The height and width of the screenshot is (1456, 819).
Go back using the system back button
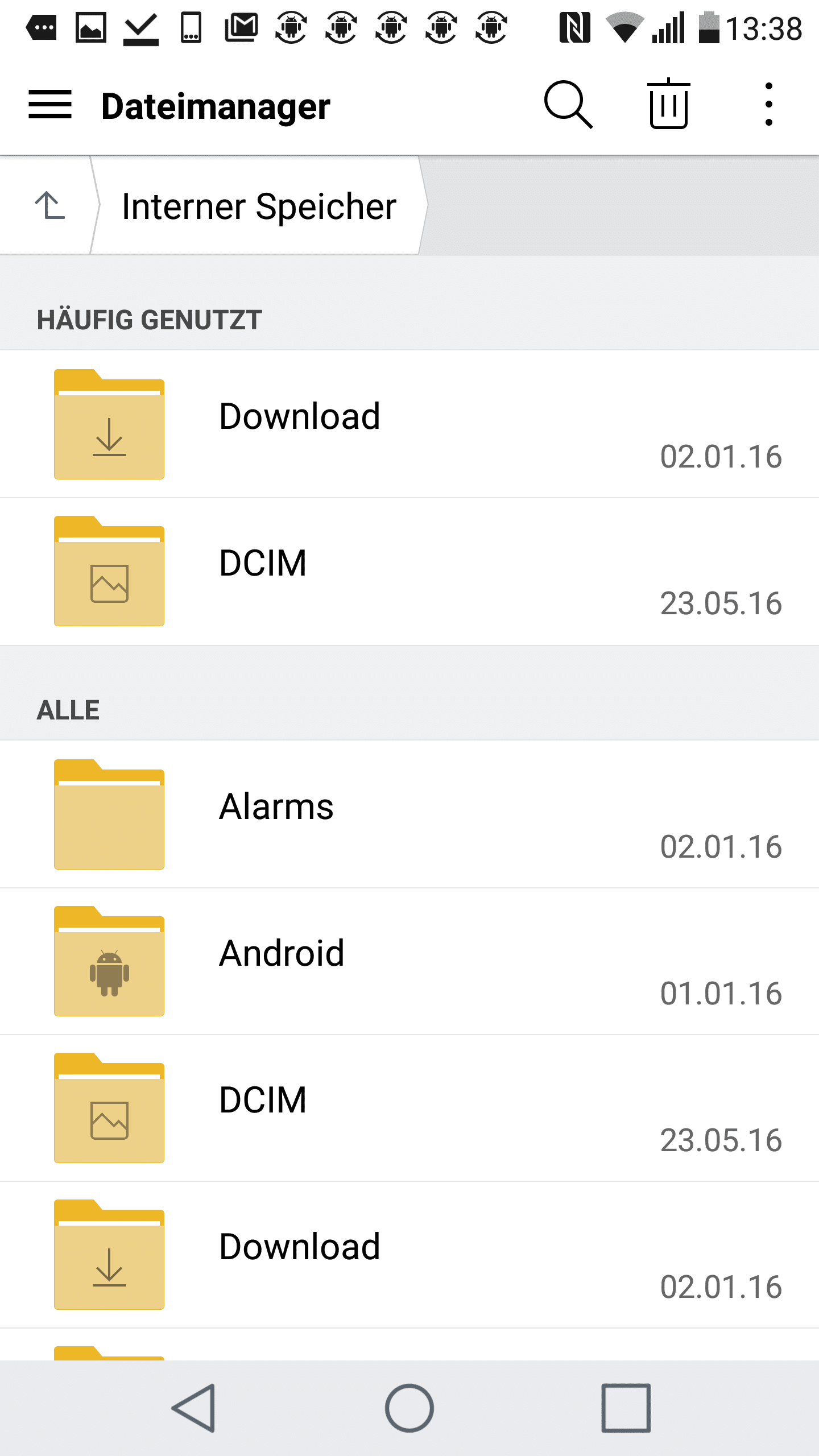coord(194,1408)
